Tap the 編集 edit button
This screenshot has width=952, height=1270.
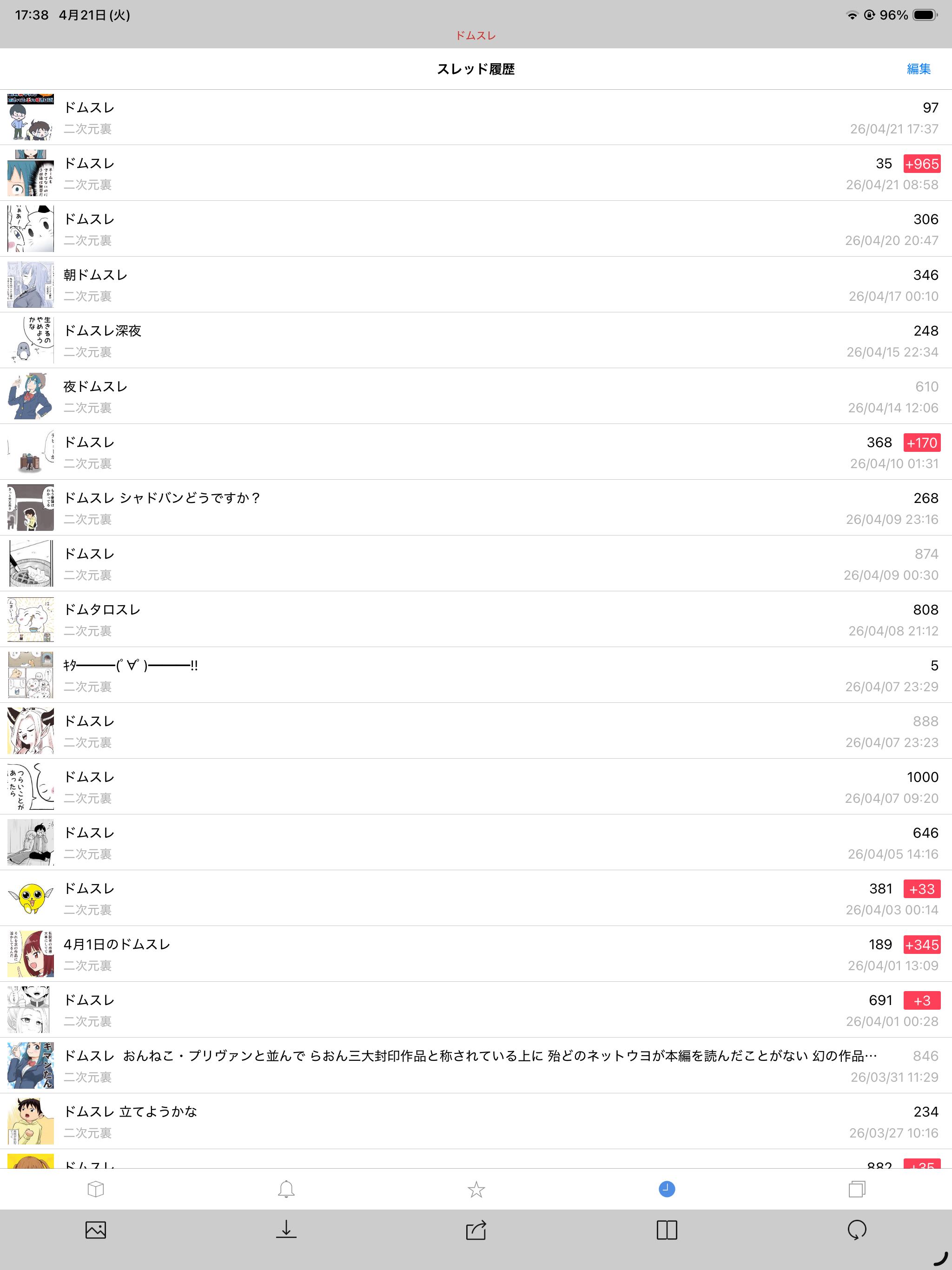click(918, 69)
